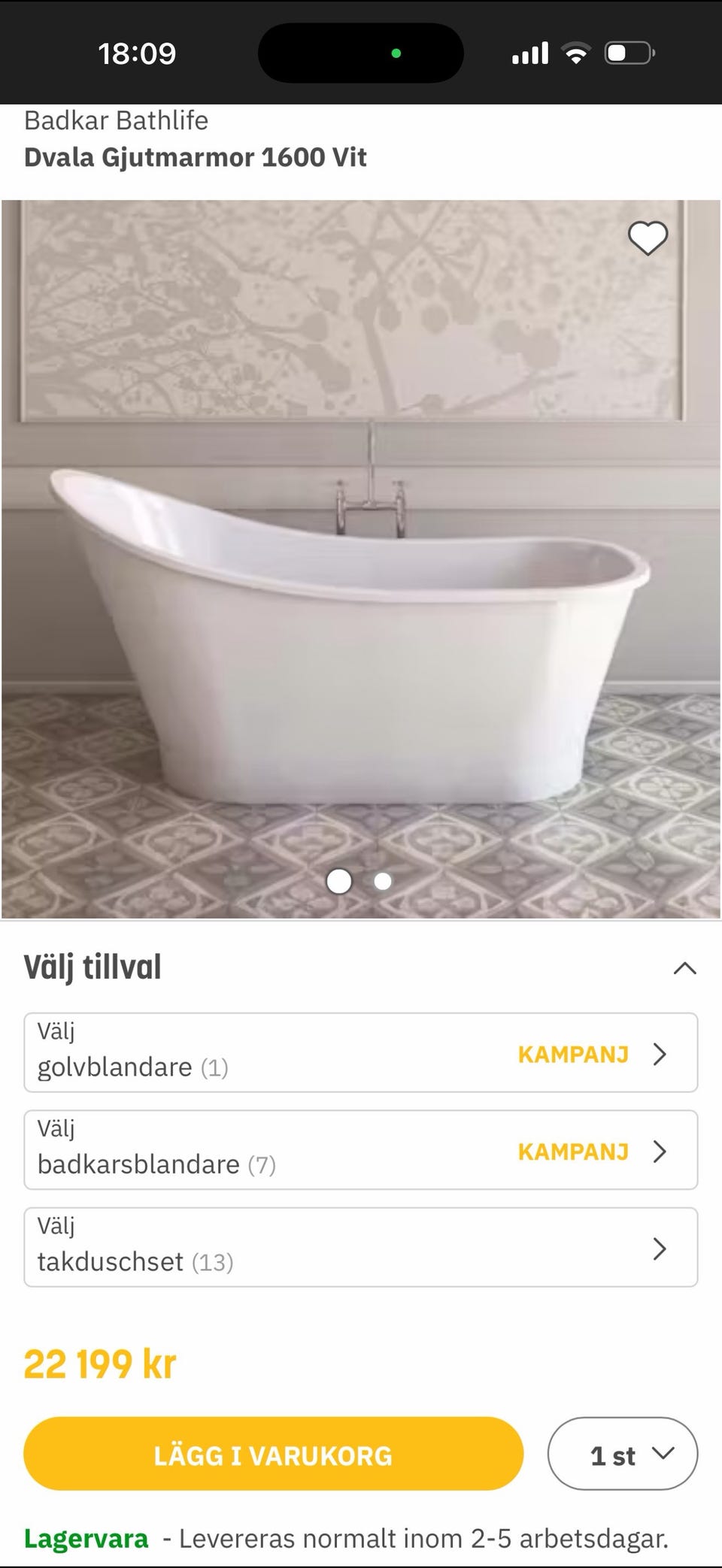This screenshot has height=1568, width=722.
Task: Tap KAMPANJ next to golvblandare
Action: click(x=573, y=1055)
